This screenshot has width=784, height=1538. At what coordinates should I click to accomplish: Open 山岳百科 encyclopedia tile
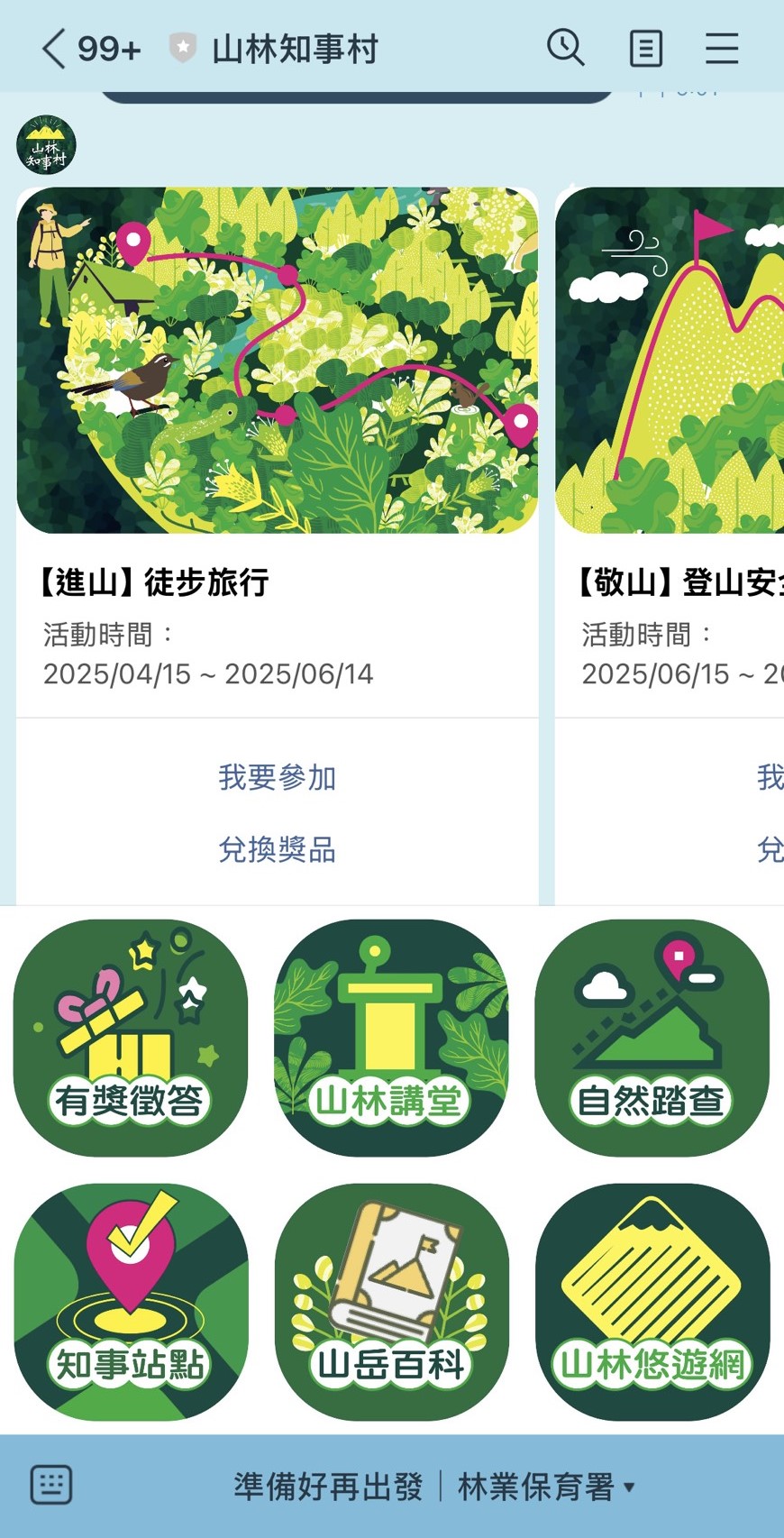tap(391, 1302)
